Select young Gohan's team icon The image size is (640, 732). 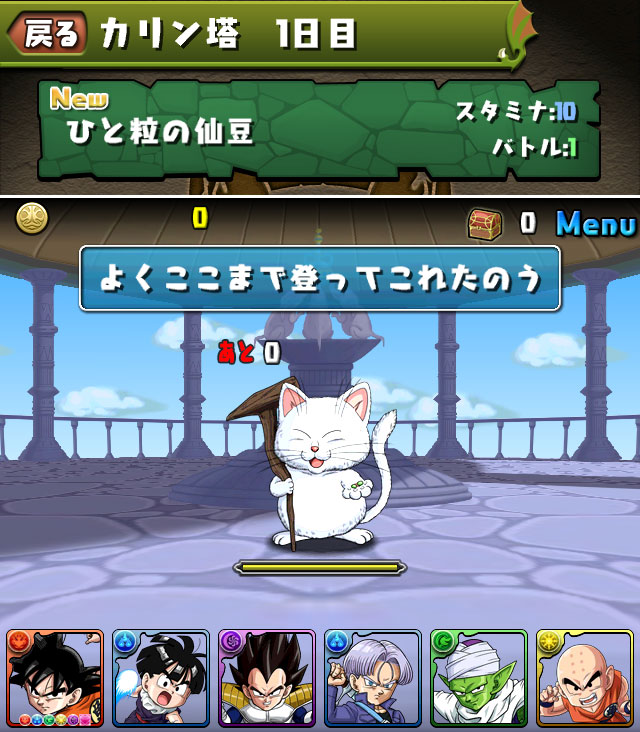(x=161, y=677)
